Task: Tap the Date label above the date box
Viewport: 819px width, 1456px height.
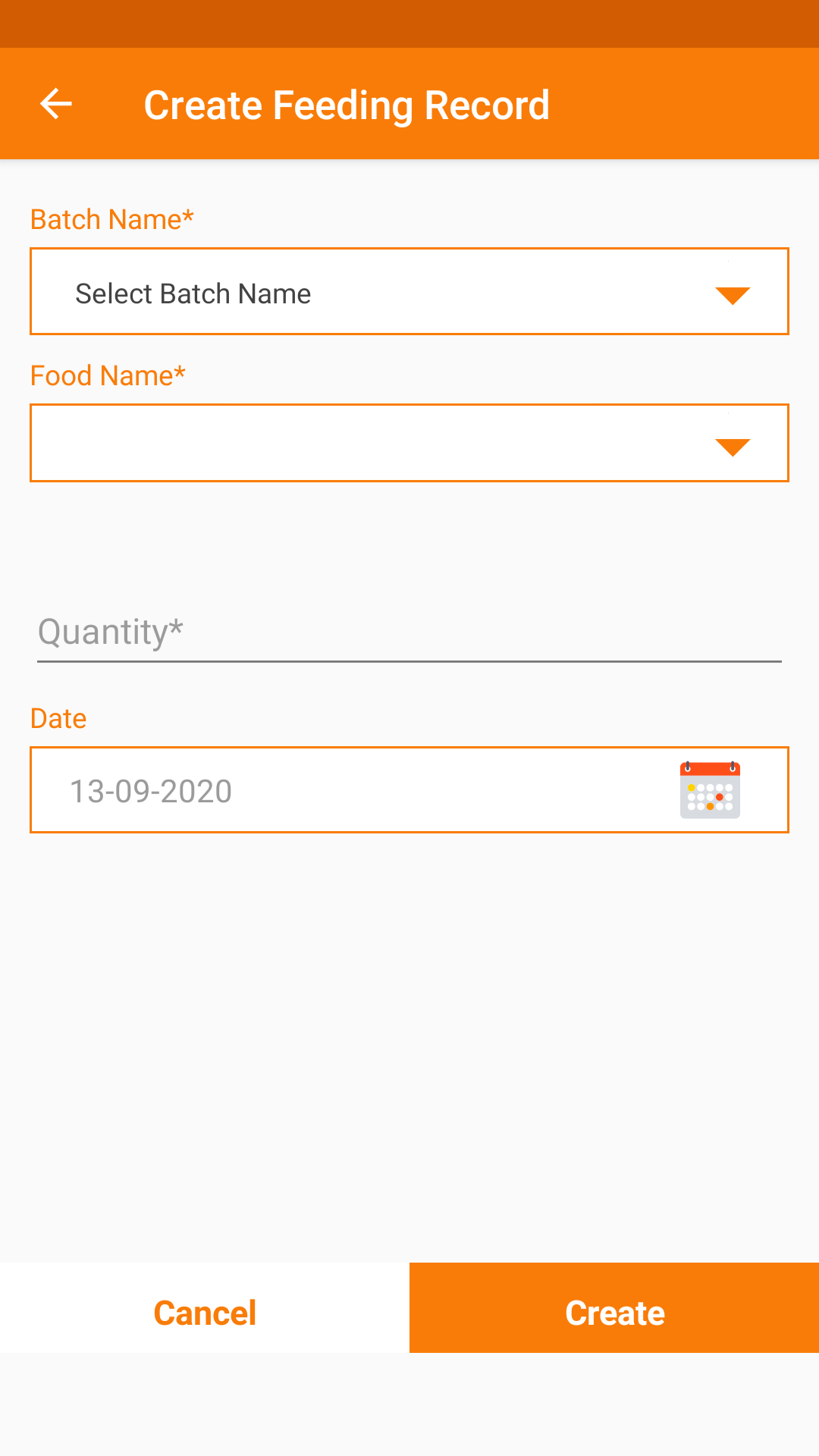Action: click(x=58, y=717)
